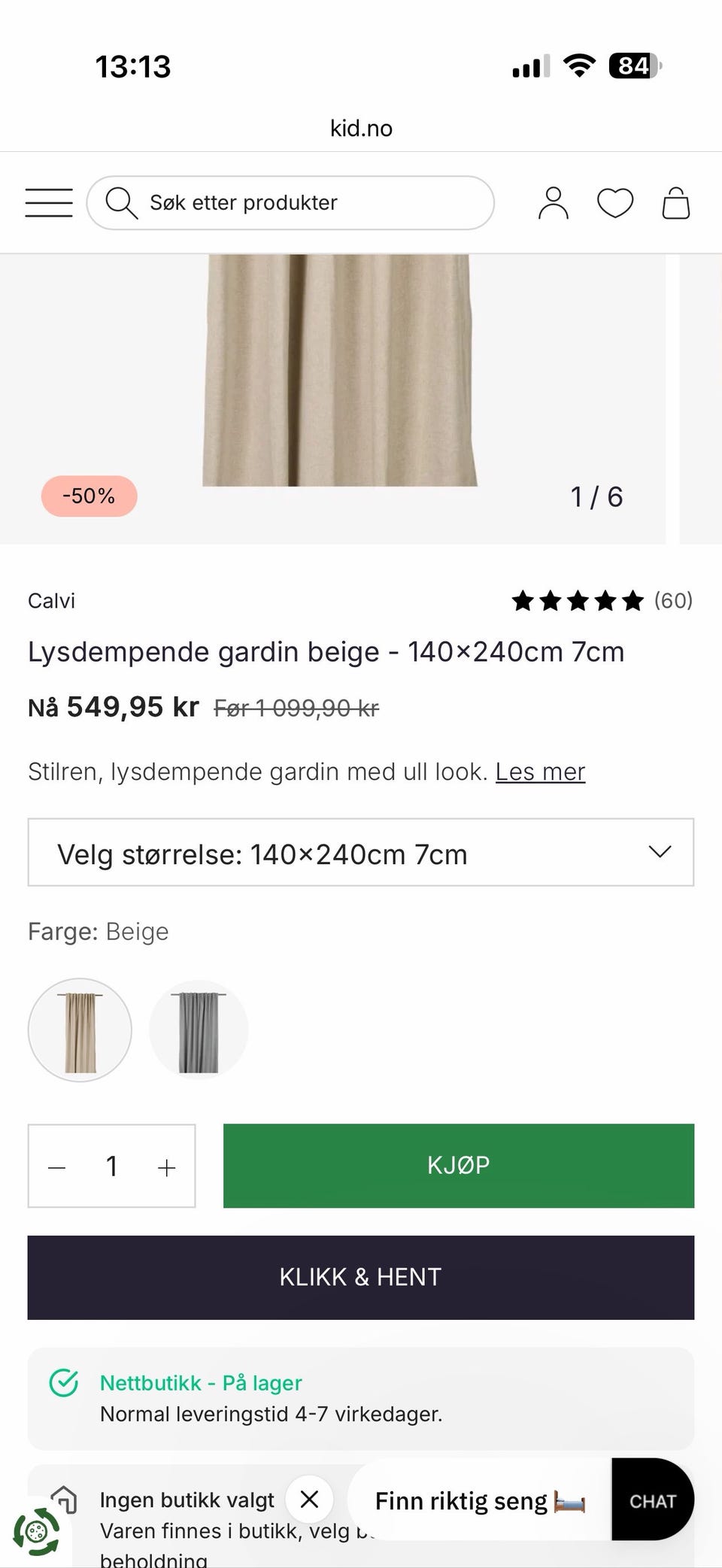This screenshot has width=722, height=1568.
Task: Open the Les mer link
Action: click(539, 772)
